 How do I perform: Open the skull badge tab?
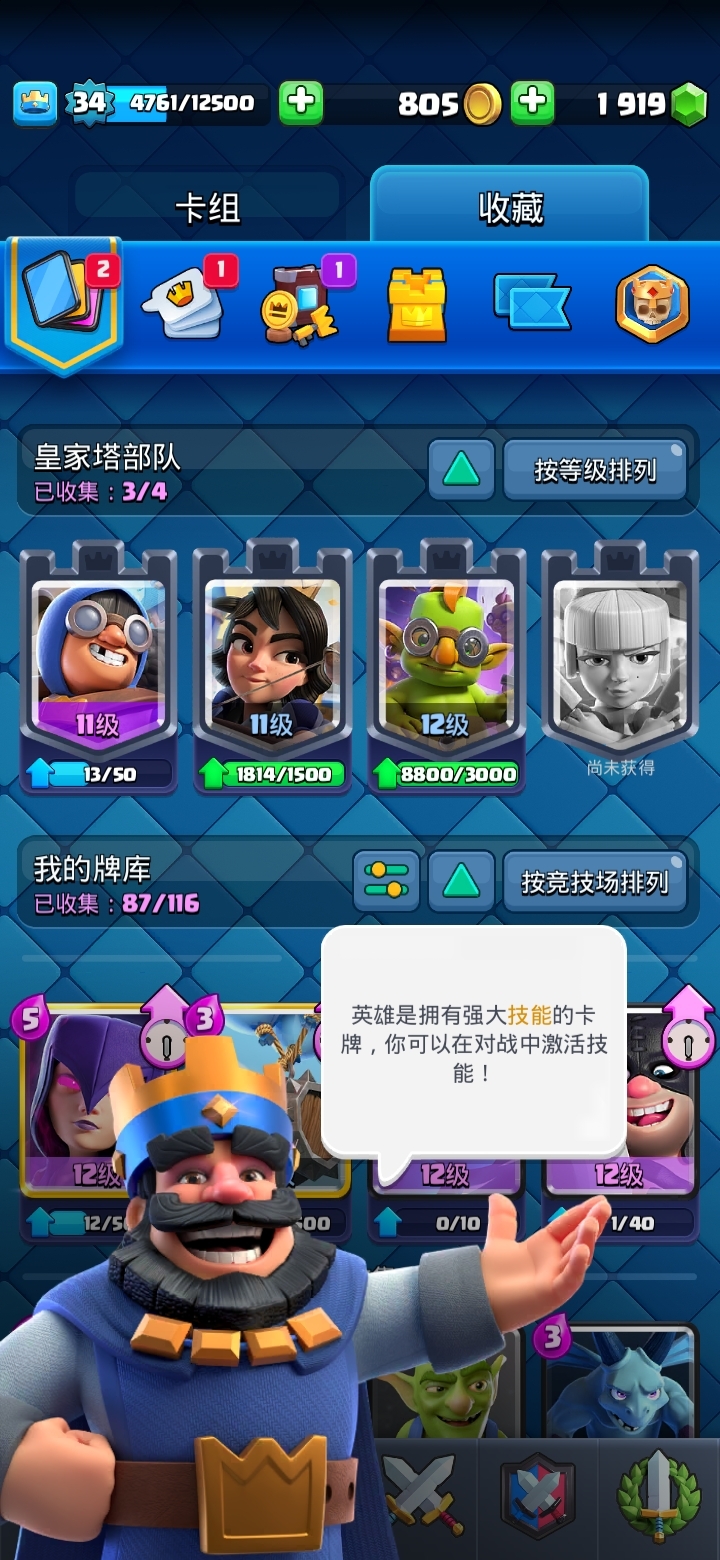click(652, 304)
